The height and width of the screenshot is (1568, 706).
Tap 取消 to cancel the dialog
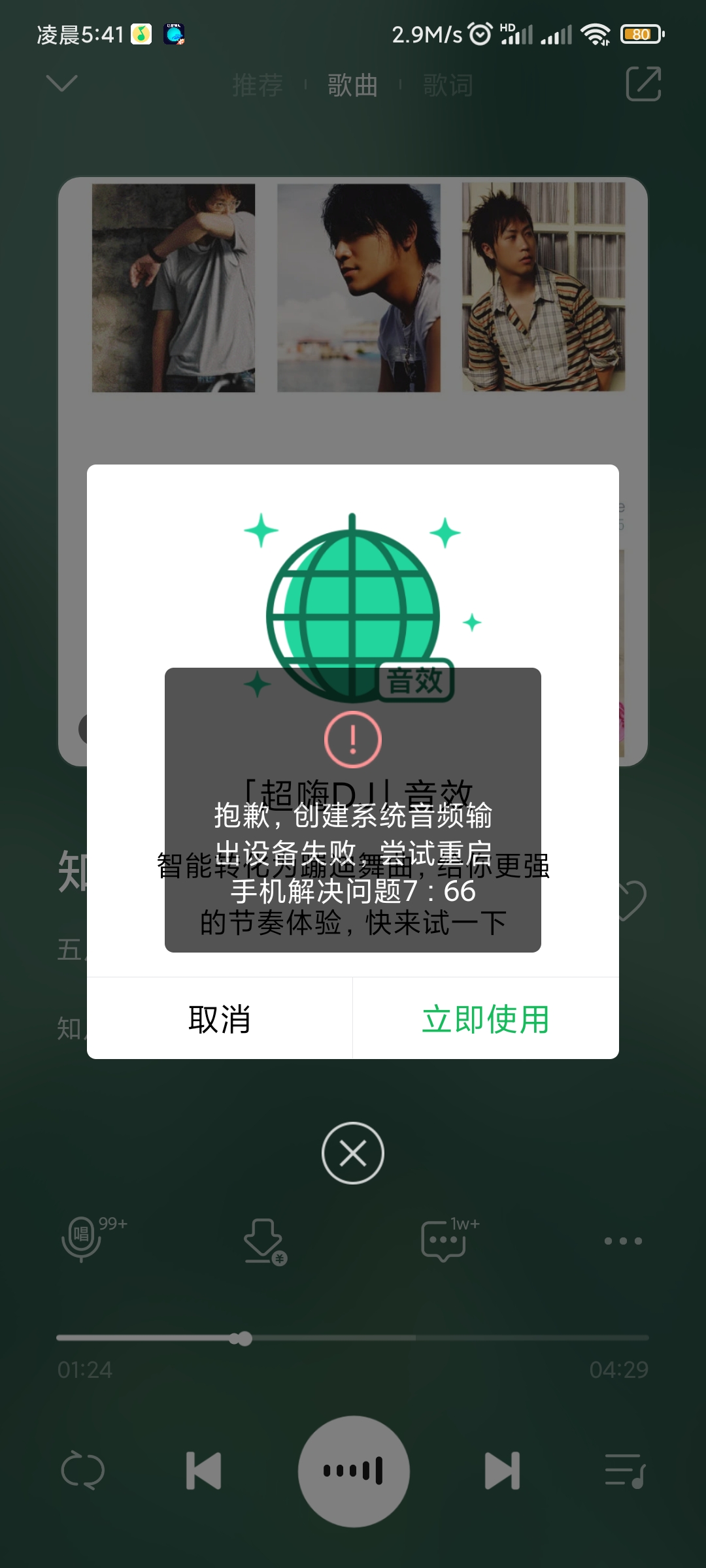click(x=220, y=1019)
